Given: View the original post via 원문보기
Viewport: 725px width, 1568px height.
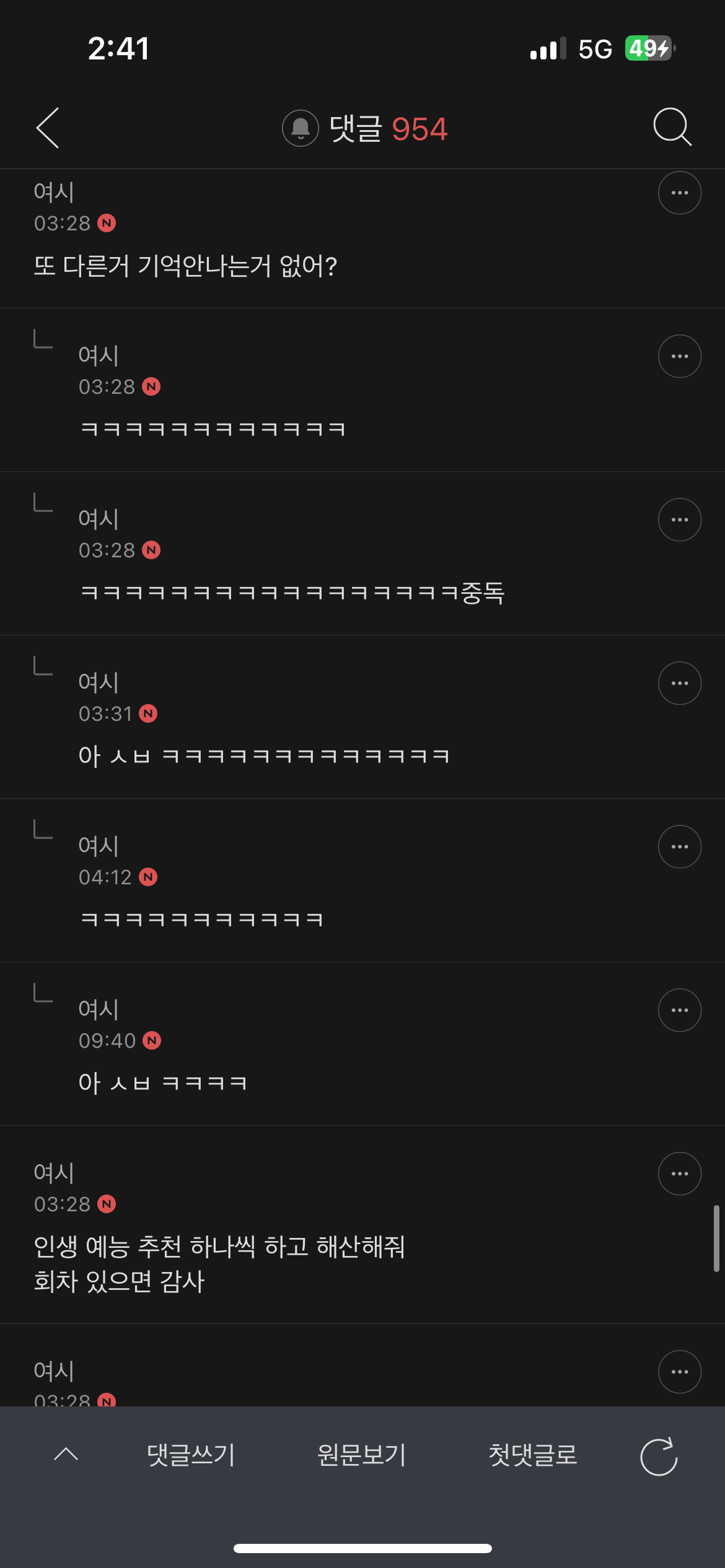Looking at the screenshot, I should 362,1455.
